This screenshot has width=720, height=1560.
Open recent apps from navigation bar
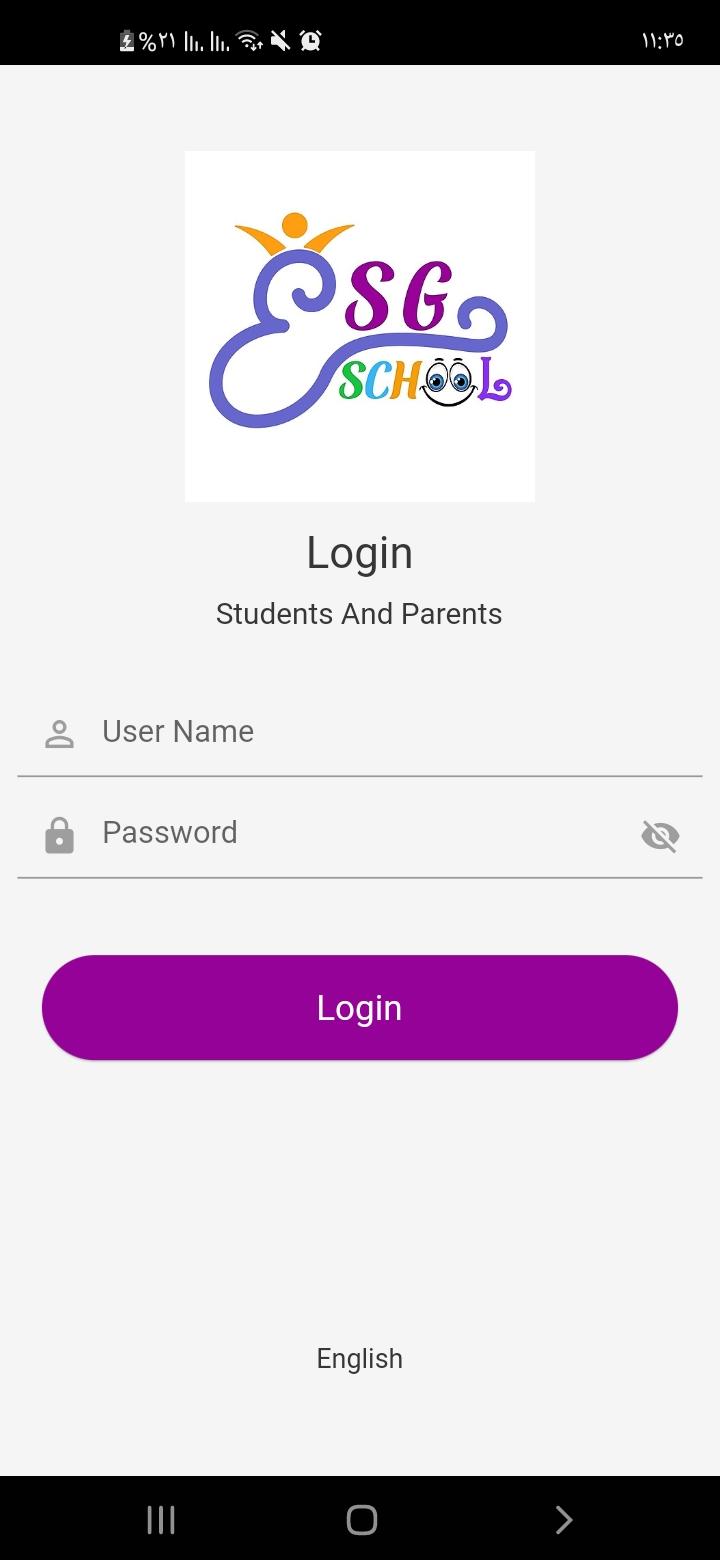tap(161, 1520)
